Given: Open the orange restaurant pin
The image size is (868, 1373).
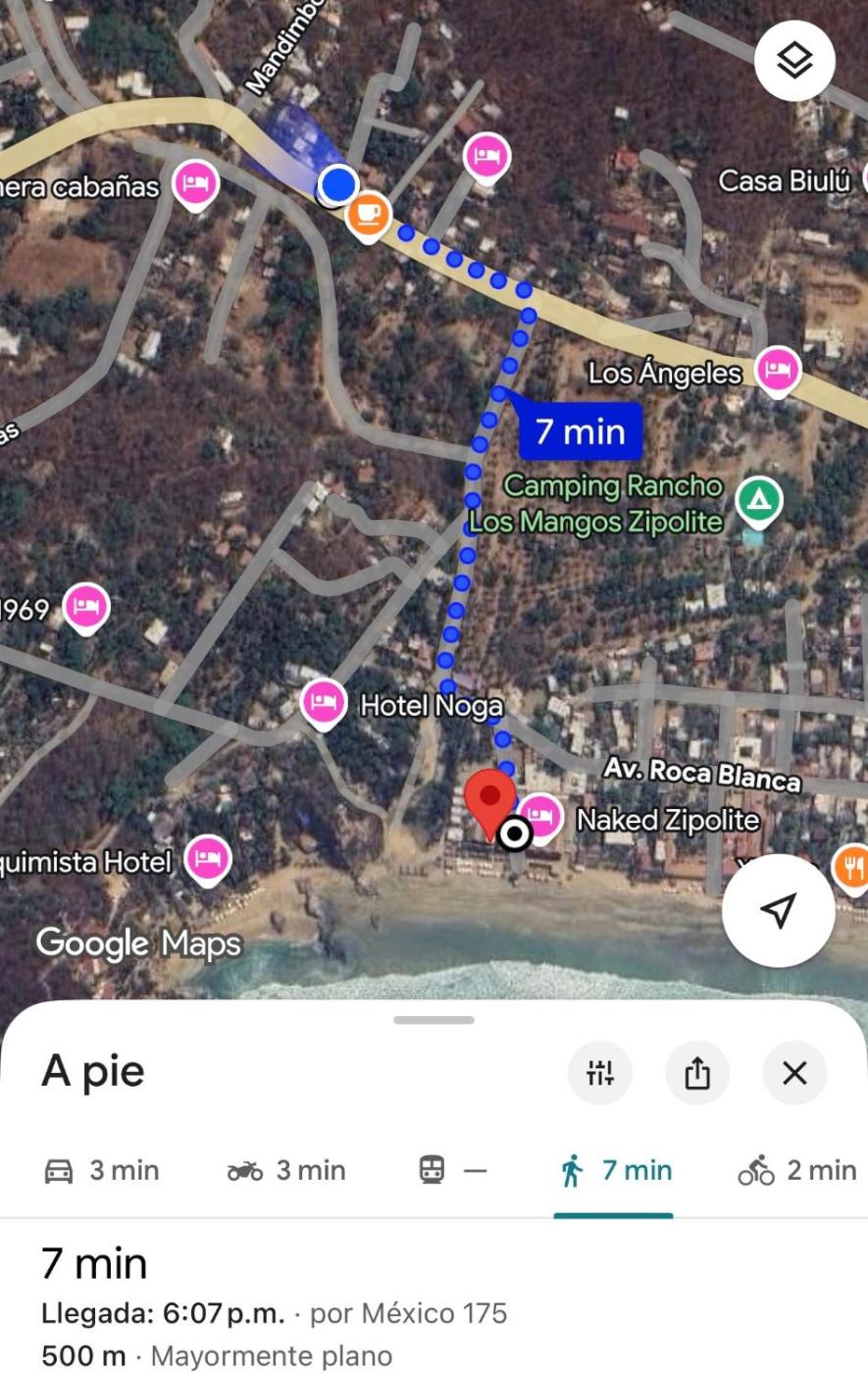Looking at the screenshot, I should (x=851, y=866).
